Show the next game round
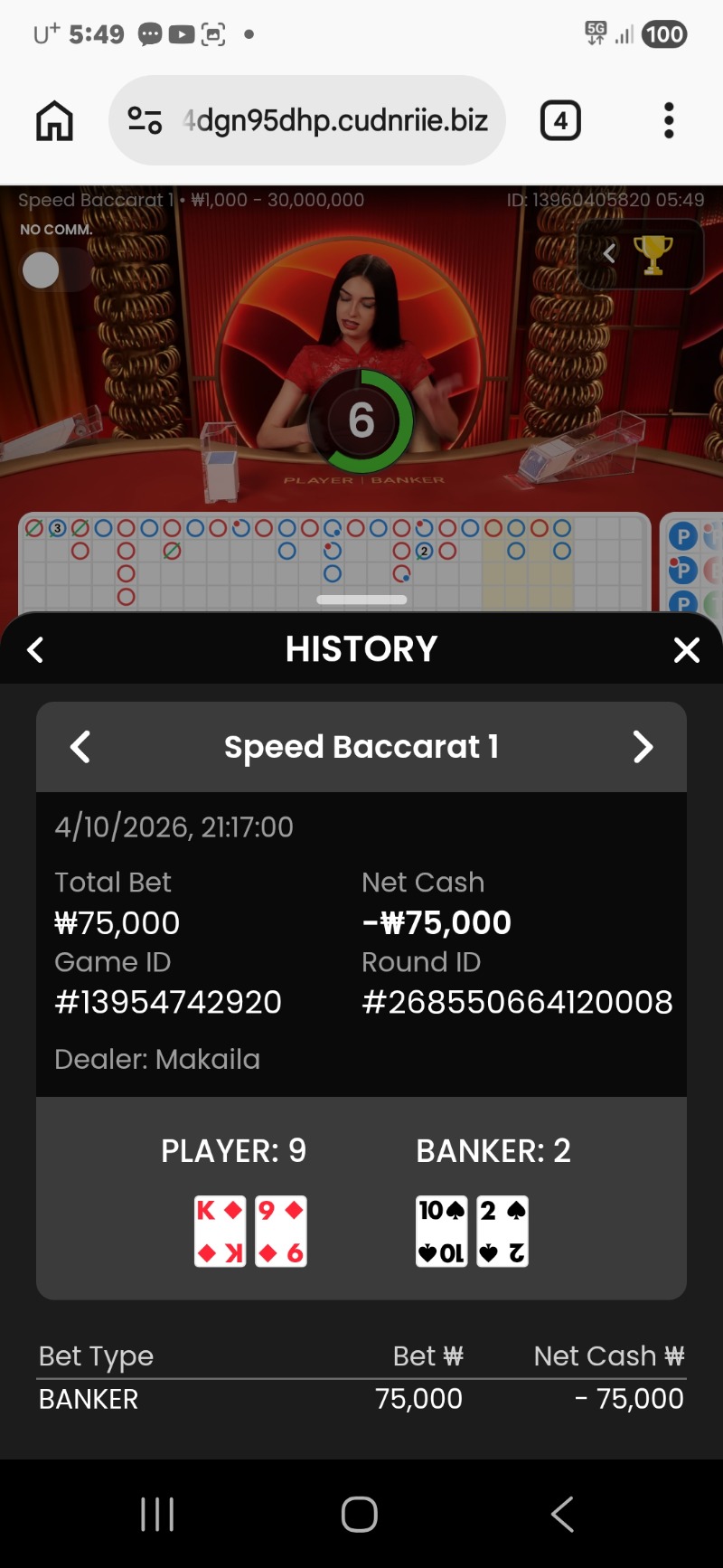 click(x=643, y=747)
